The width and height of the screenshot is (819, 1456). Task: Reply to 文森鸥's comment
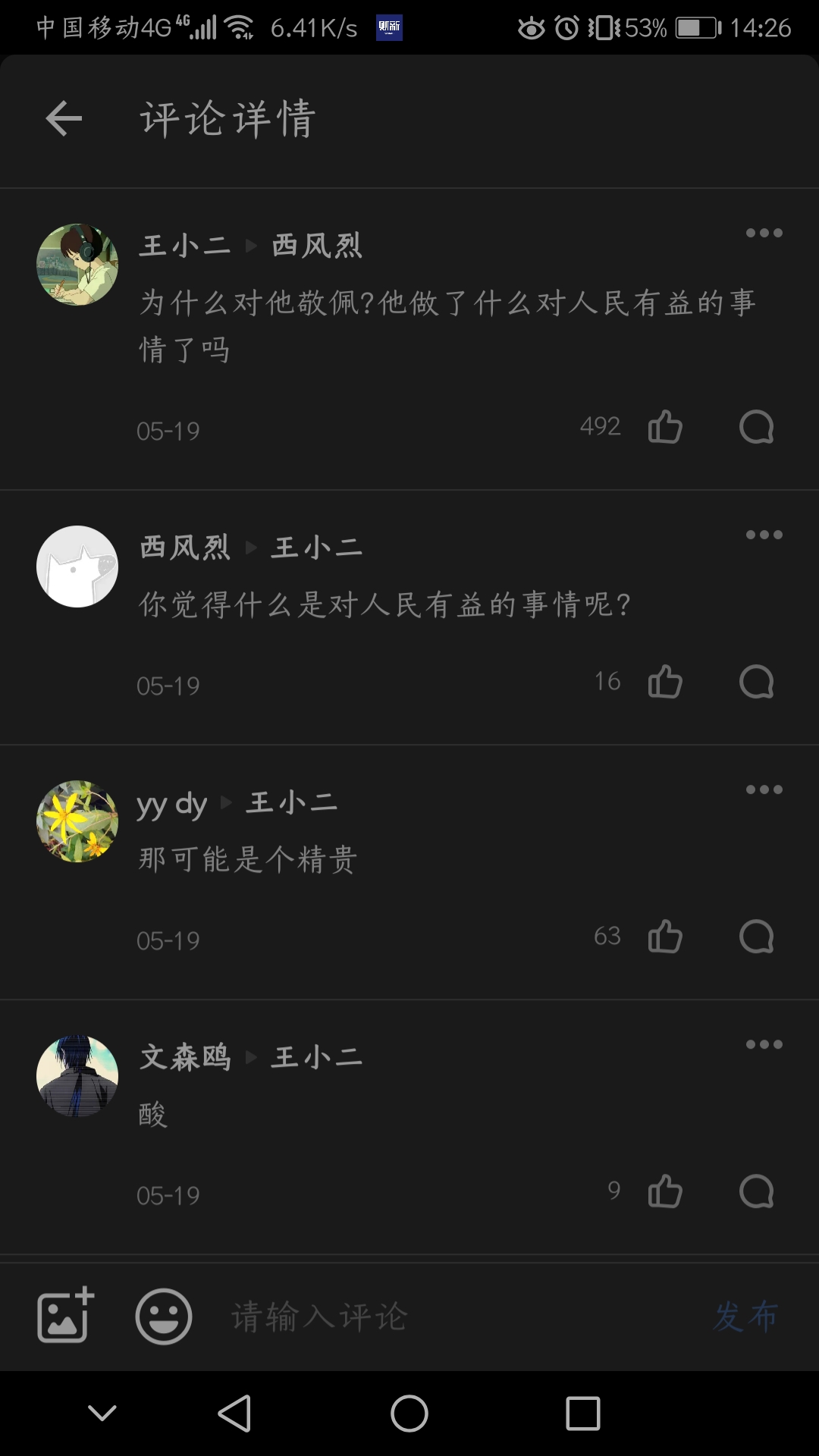pos(756,1191)
